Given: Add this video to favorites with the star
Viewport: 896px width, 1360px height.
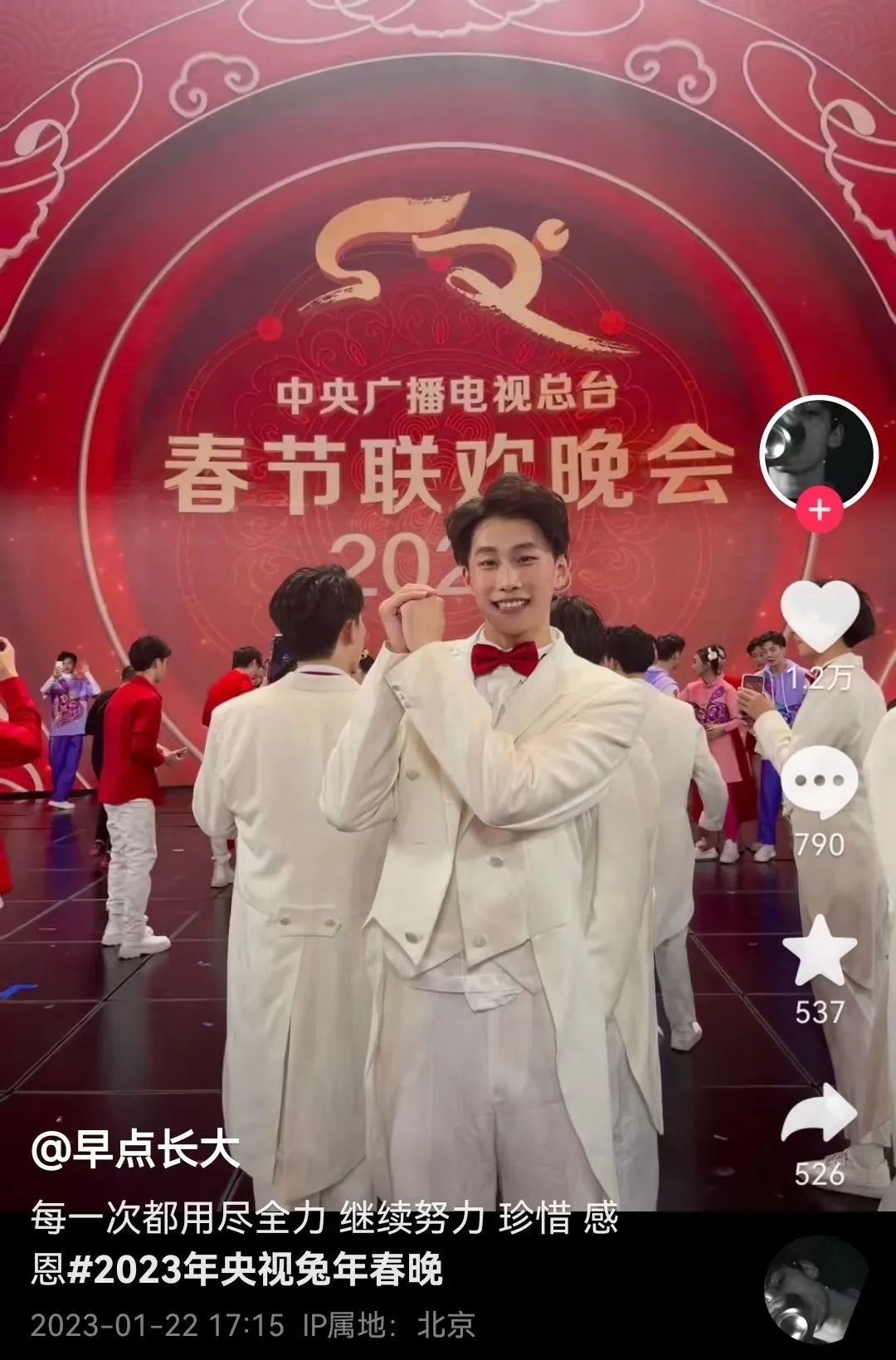Looking at the screenshot, I should coord(819,952).
